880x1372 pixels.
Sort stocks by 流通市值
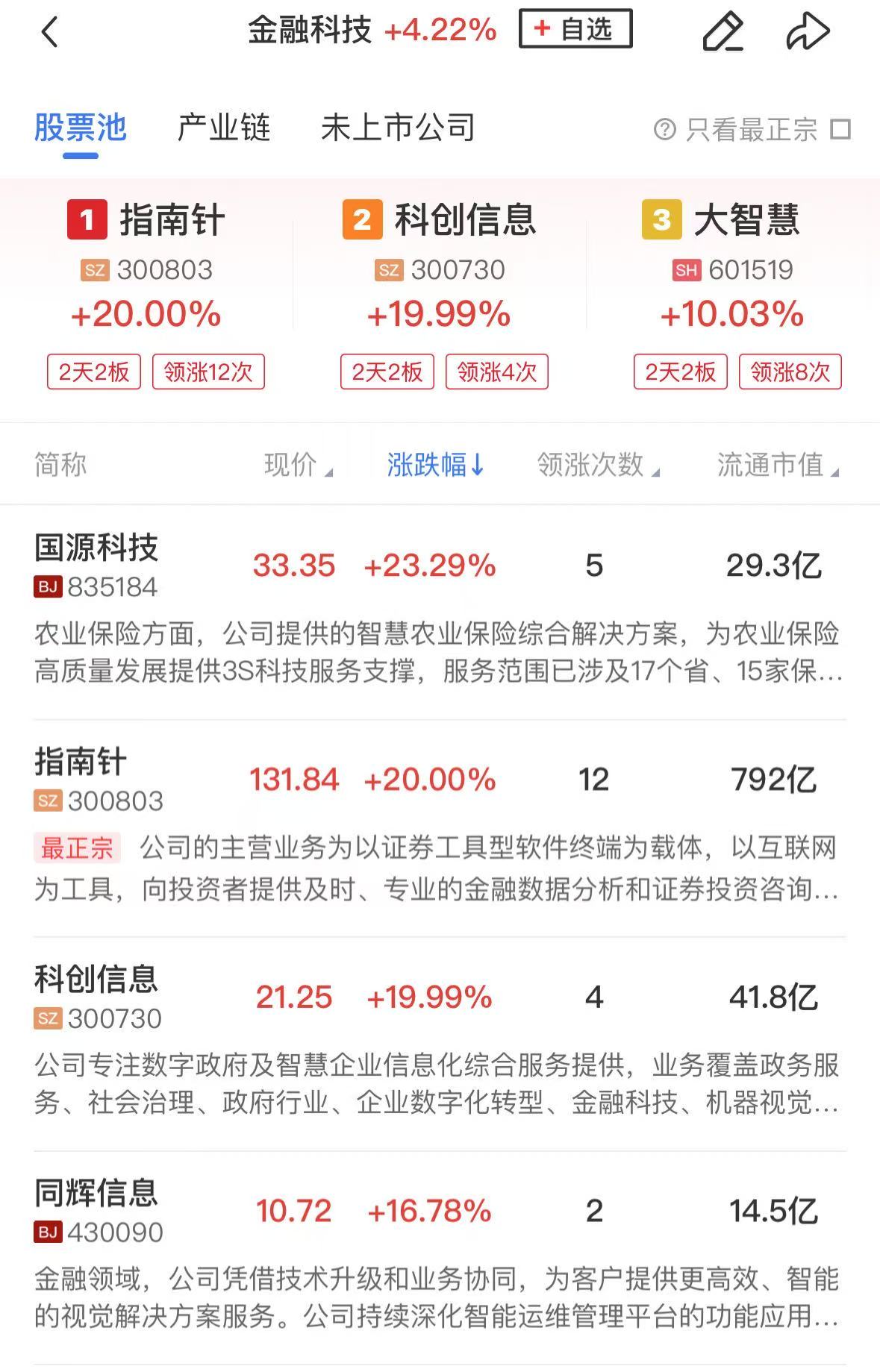778,465
